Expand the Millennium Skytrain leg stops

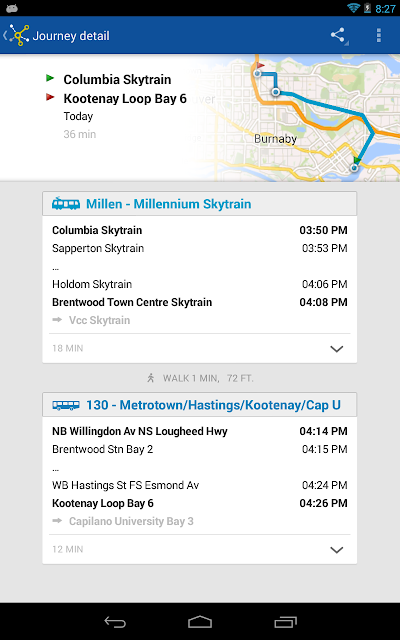coord(336,349)
